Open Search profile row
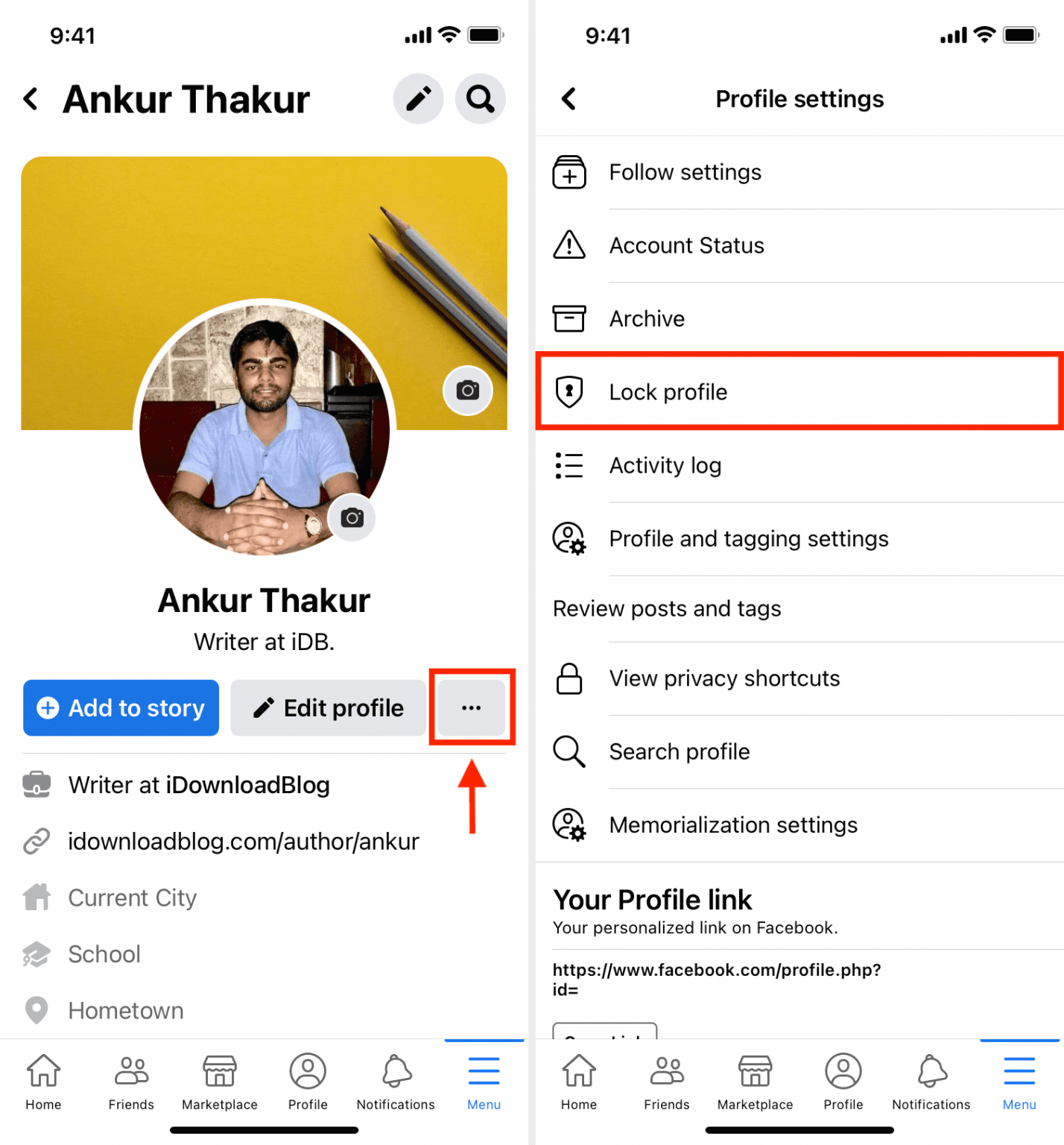This screenshot has width=1064, height=1145. [679, 751]
